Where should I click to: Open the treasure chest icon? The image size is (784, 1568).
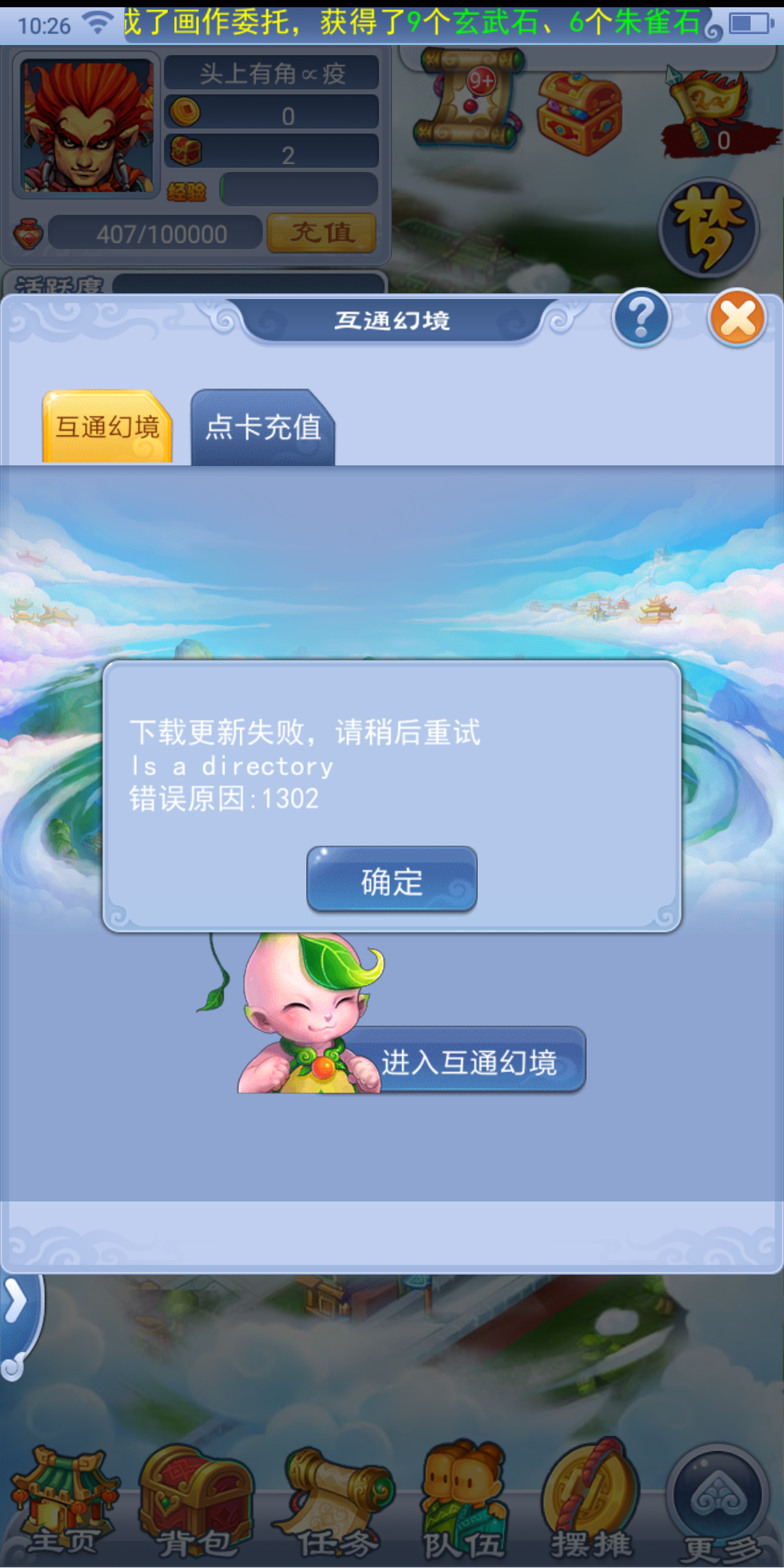tap(579, 113)
